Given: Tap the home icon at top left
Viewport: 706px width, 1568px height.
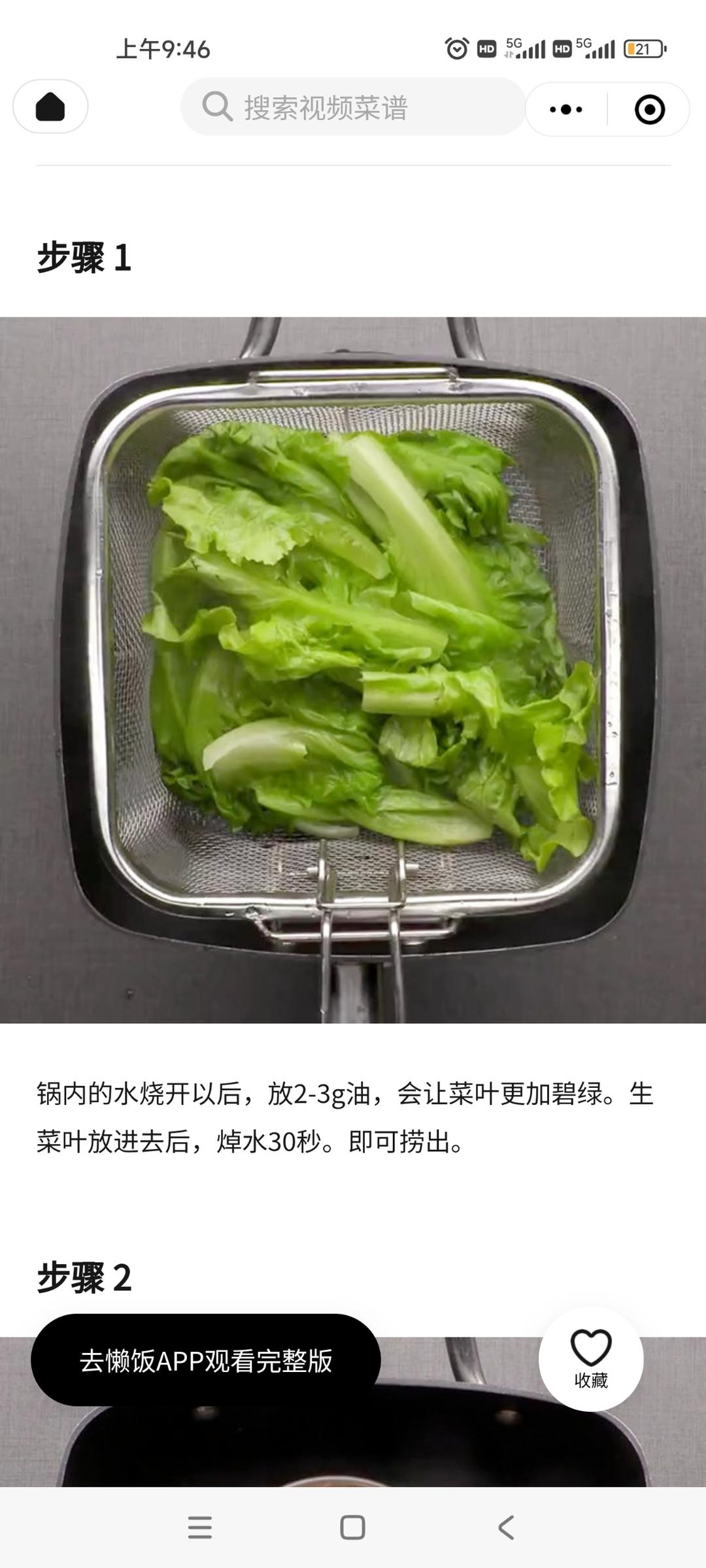Looking at the screenshot, I should (49, 106).
